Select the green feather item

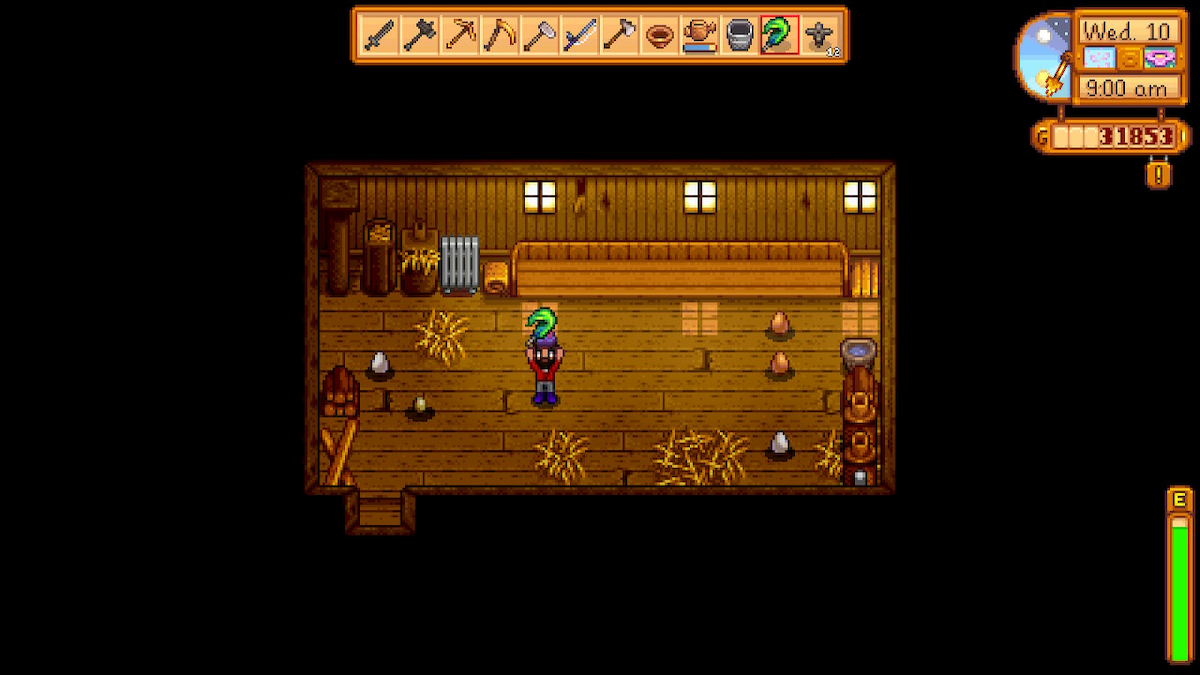point(779,36)
